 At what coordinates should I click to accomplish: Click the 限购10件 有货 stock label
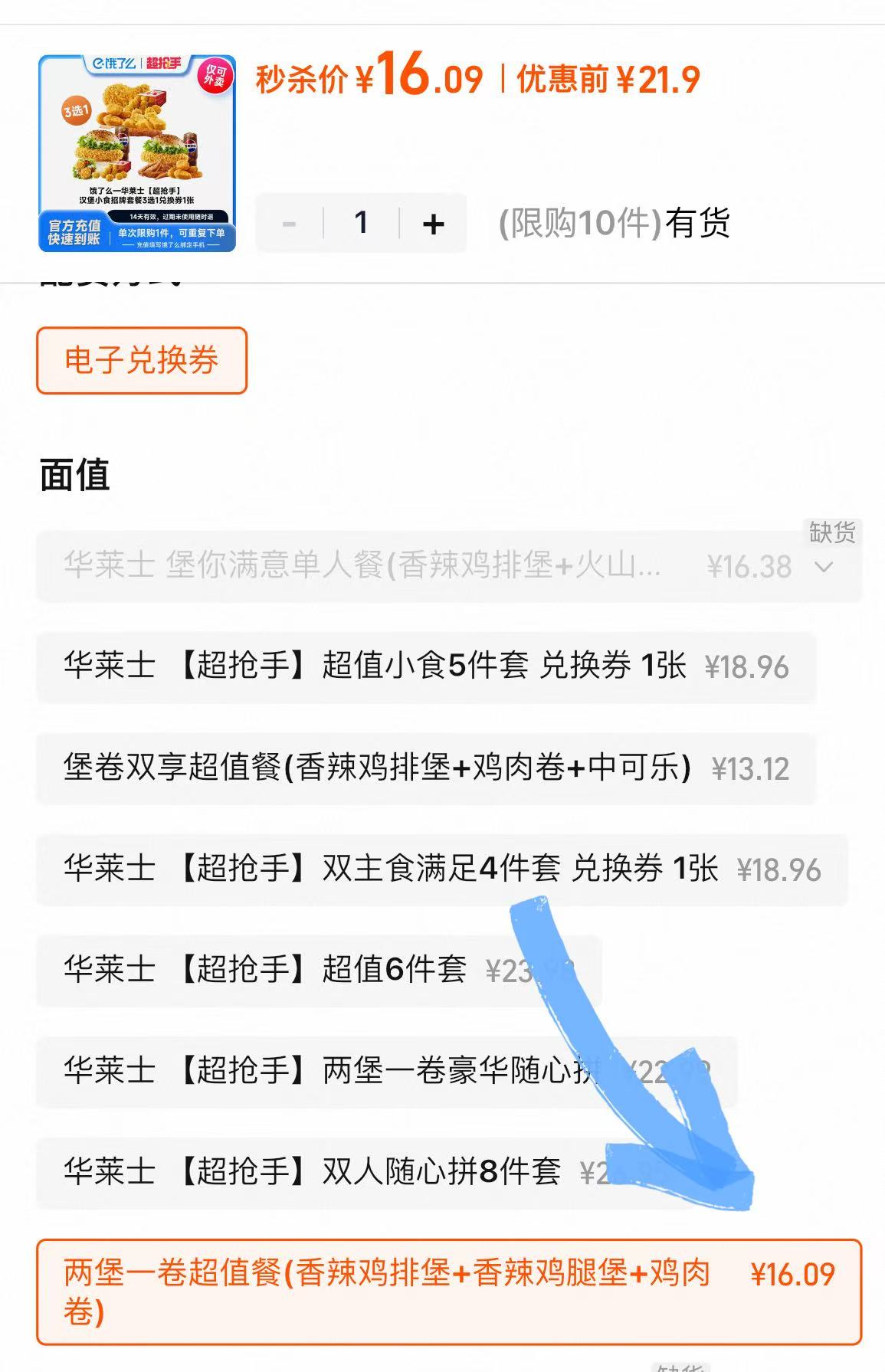(x=613, y=223)
